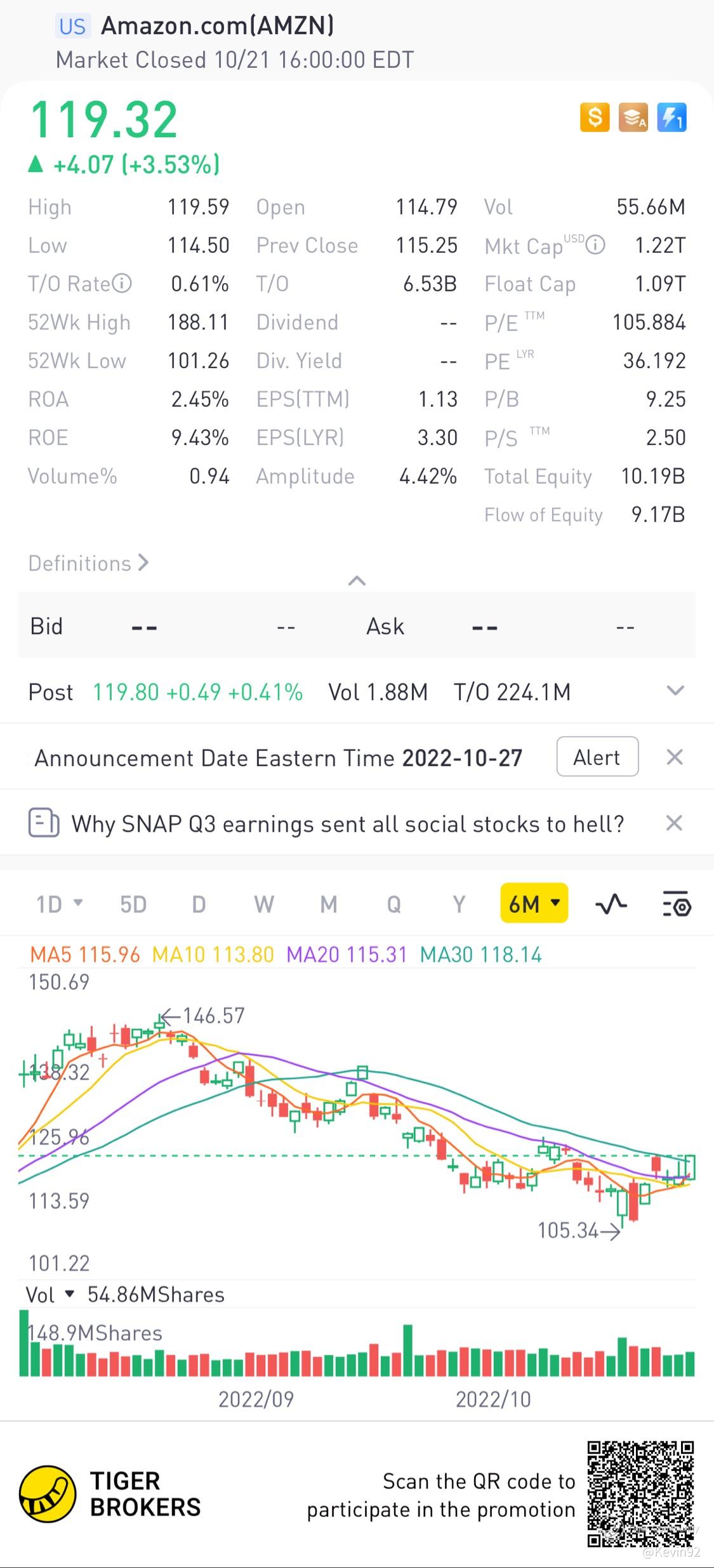Show the daily D candlestick chart
The width and height of the screenshot is (714, 1568).
click(199, 903)
